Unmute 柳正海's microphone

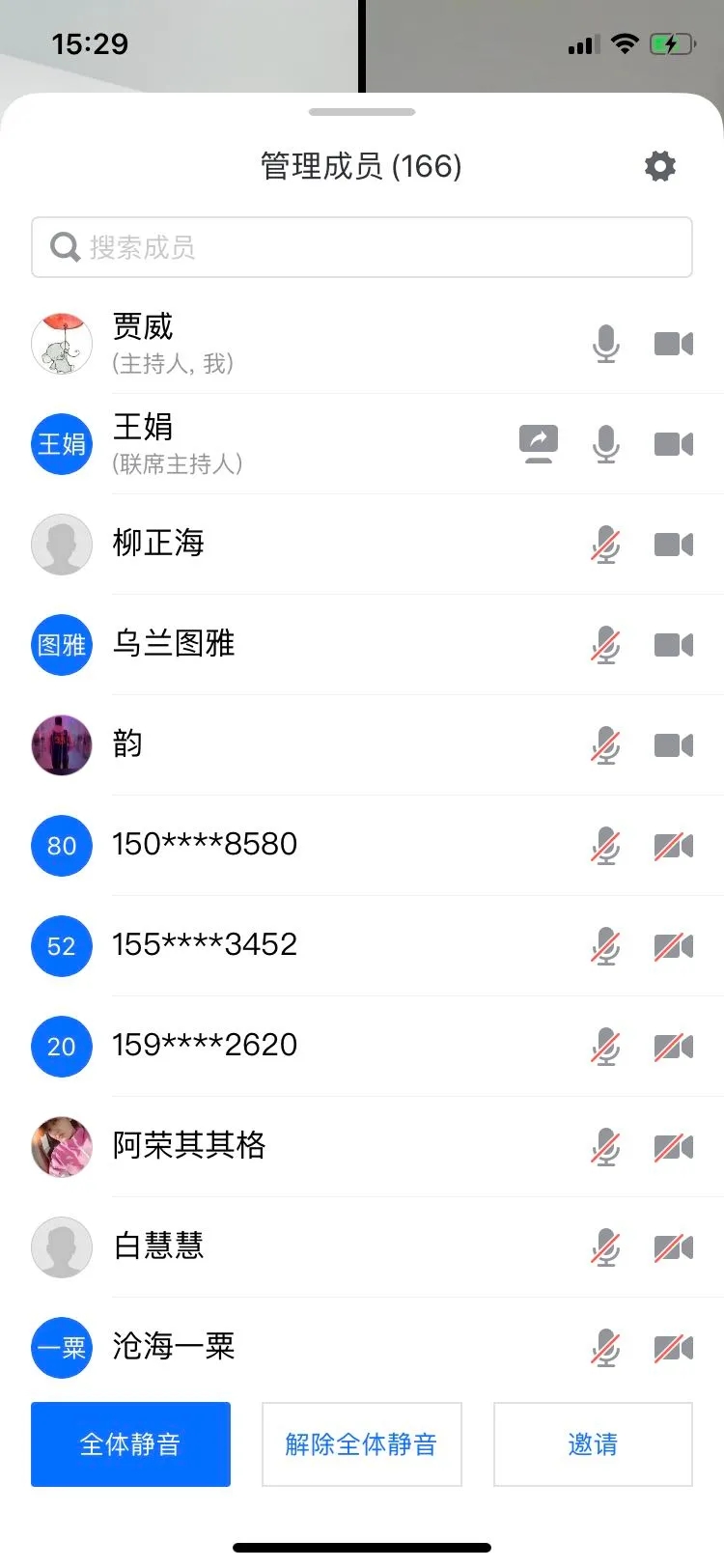coord(606,545)
